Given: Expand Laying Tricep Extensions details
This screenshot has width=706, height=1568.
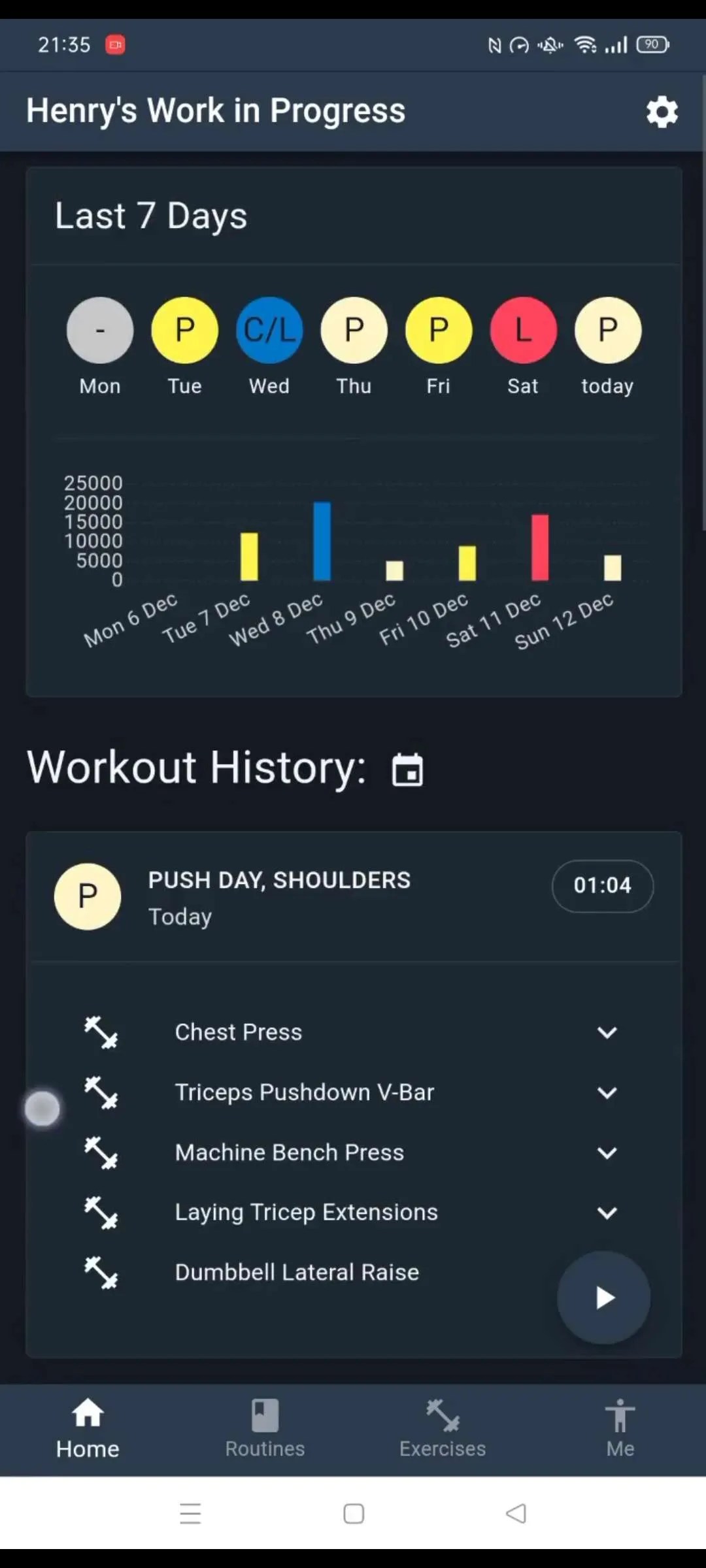Looking at the screenshot, I should (x=607, y=1213).
